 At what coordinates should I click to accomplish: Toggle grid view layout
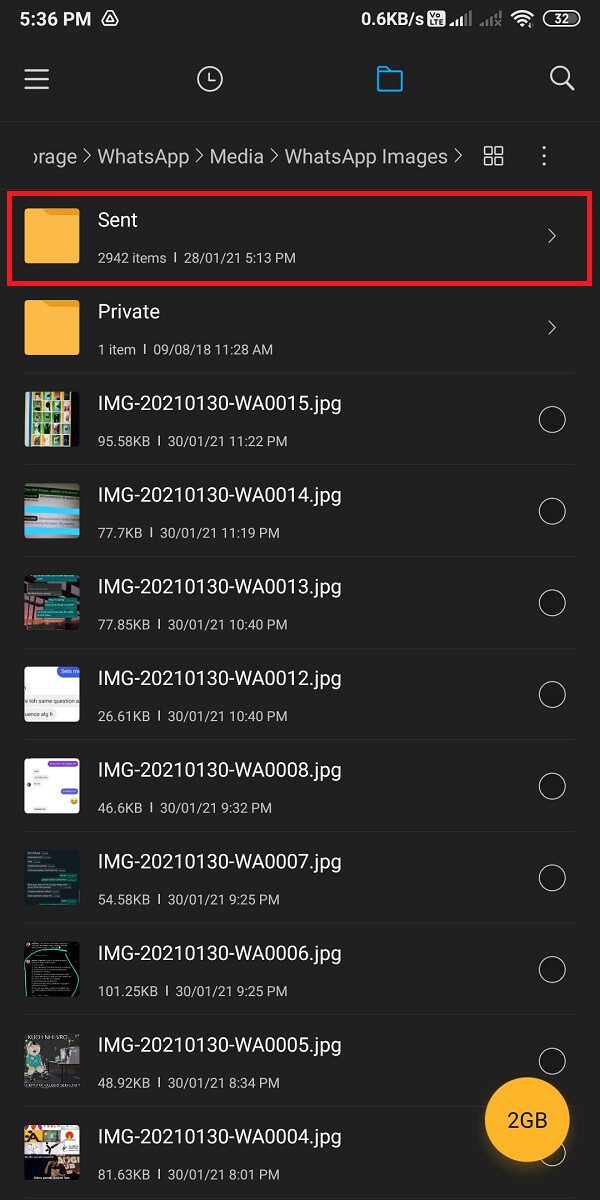click(x=493, y=156)
